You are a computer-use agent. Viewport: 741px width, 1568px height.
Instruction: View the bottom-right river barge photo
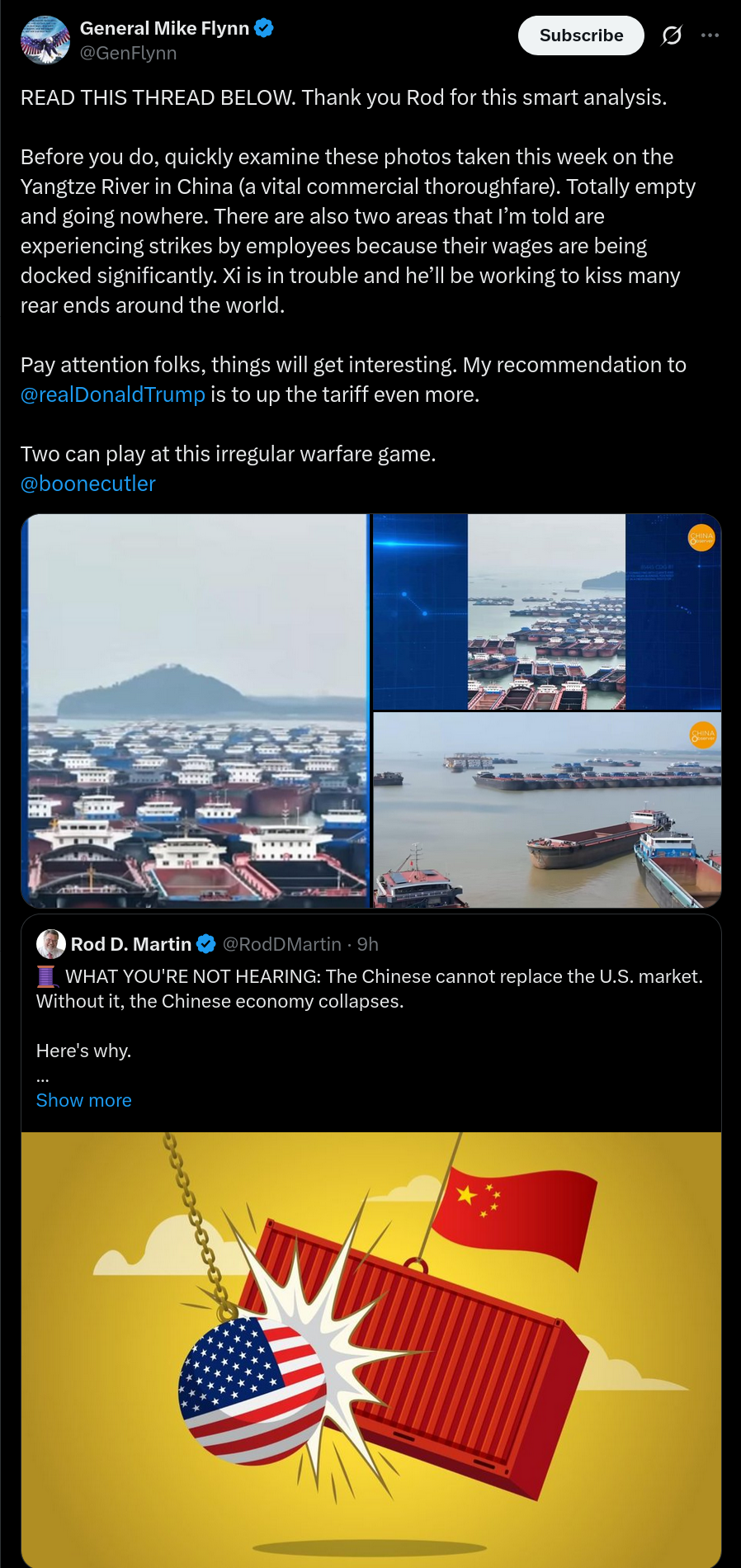(x=547, y=810)
